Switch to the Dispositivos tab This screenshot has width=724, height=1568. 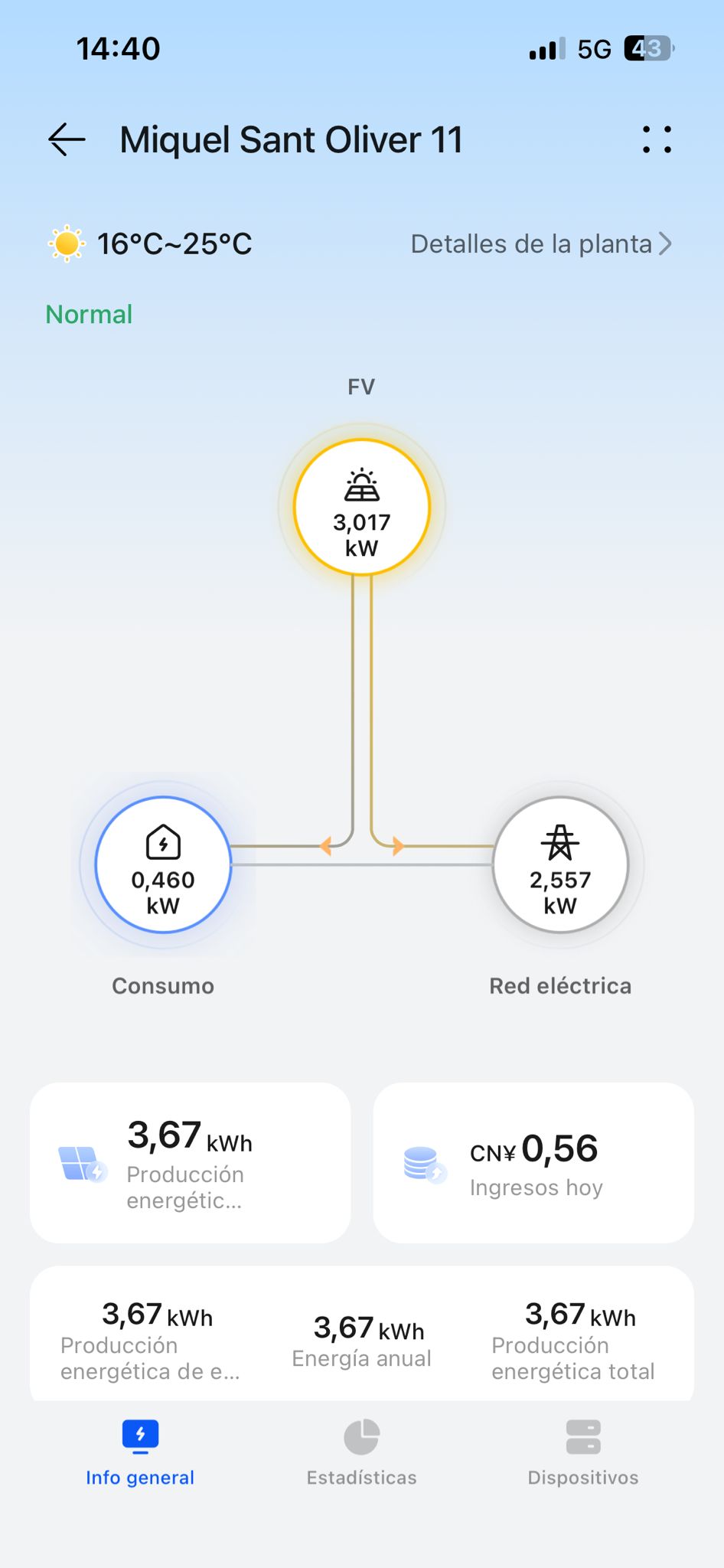(582, 1452)
